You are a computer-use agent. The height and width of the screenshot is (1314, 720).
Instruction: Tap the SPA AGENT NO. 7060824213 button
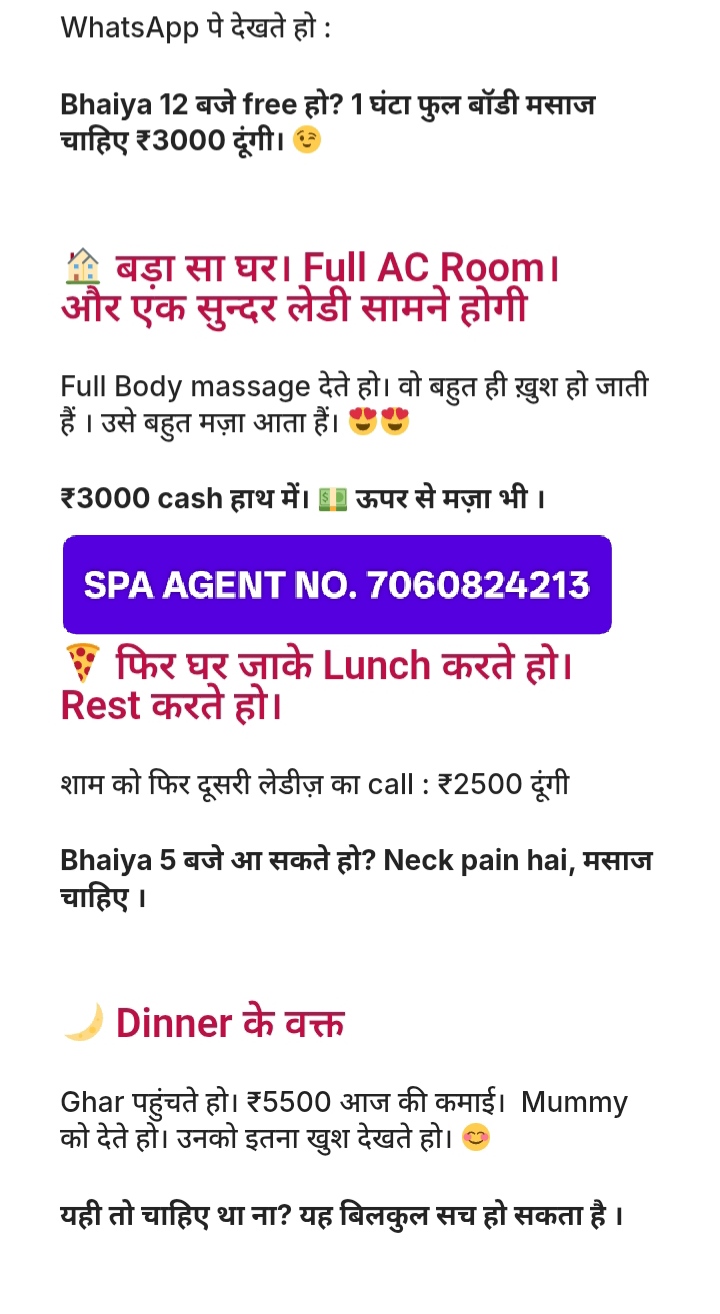point(337,585)
